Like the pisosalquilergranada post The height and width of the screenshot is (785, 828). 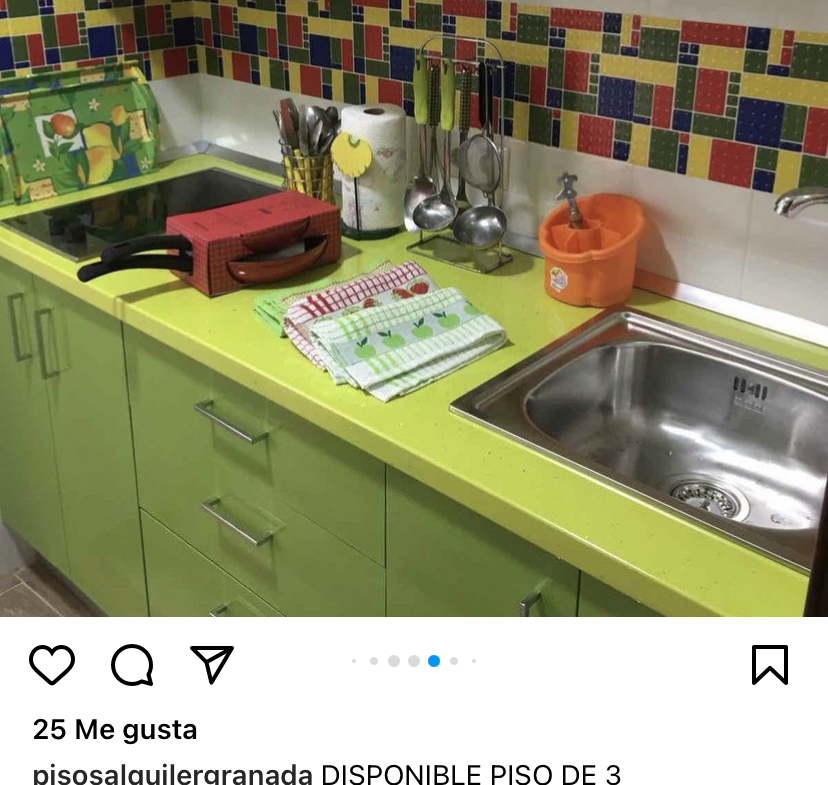pyautogui.click(x=52, y=665)
